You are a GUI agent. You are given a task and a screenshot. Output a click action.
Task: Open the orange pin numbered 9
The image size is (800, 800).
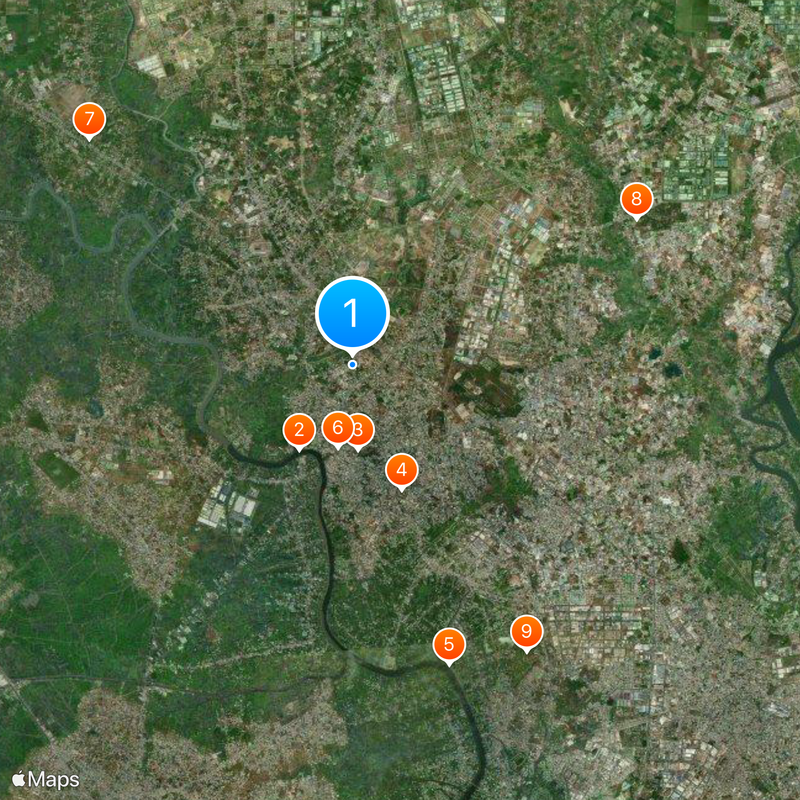[526, 632]
